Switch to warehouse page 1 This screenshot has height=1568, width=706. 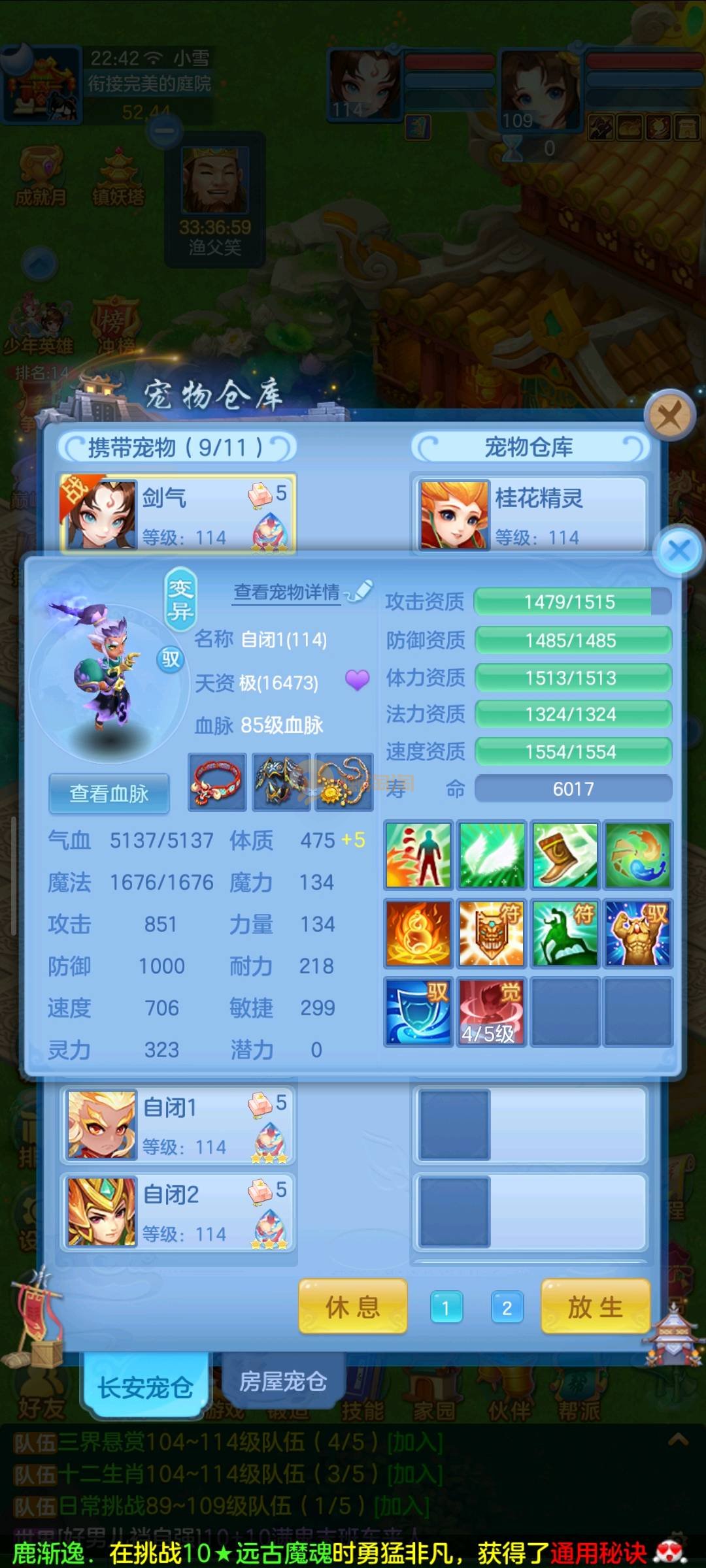click(x=446, y=1308)
